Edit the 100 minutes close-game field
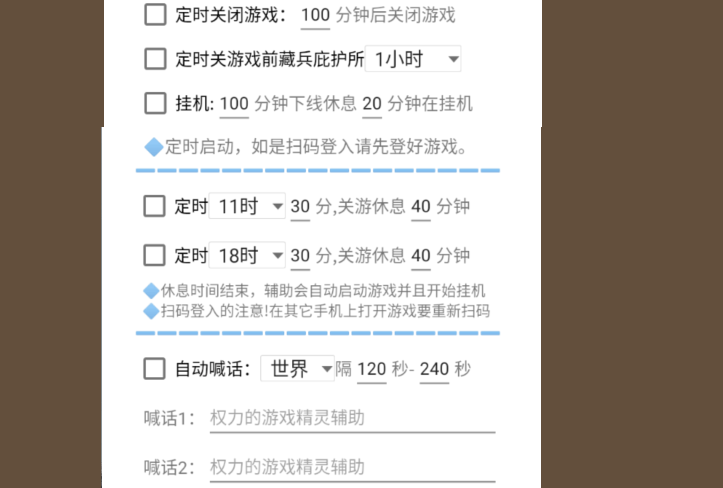Viewport: 723px width, 488px height. pos(314,15)
